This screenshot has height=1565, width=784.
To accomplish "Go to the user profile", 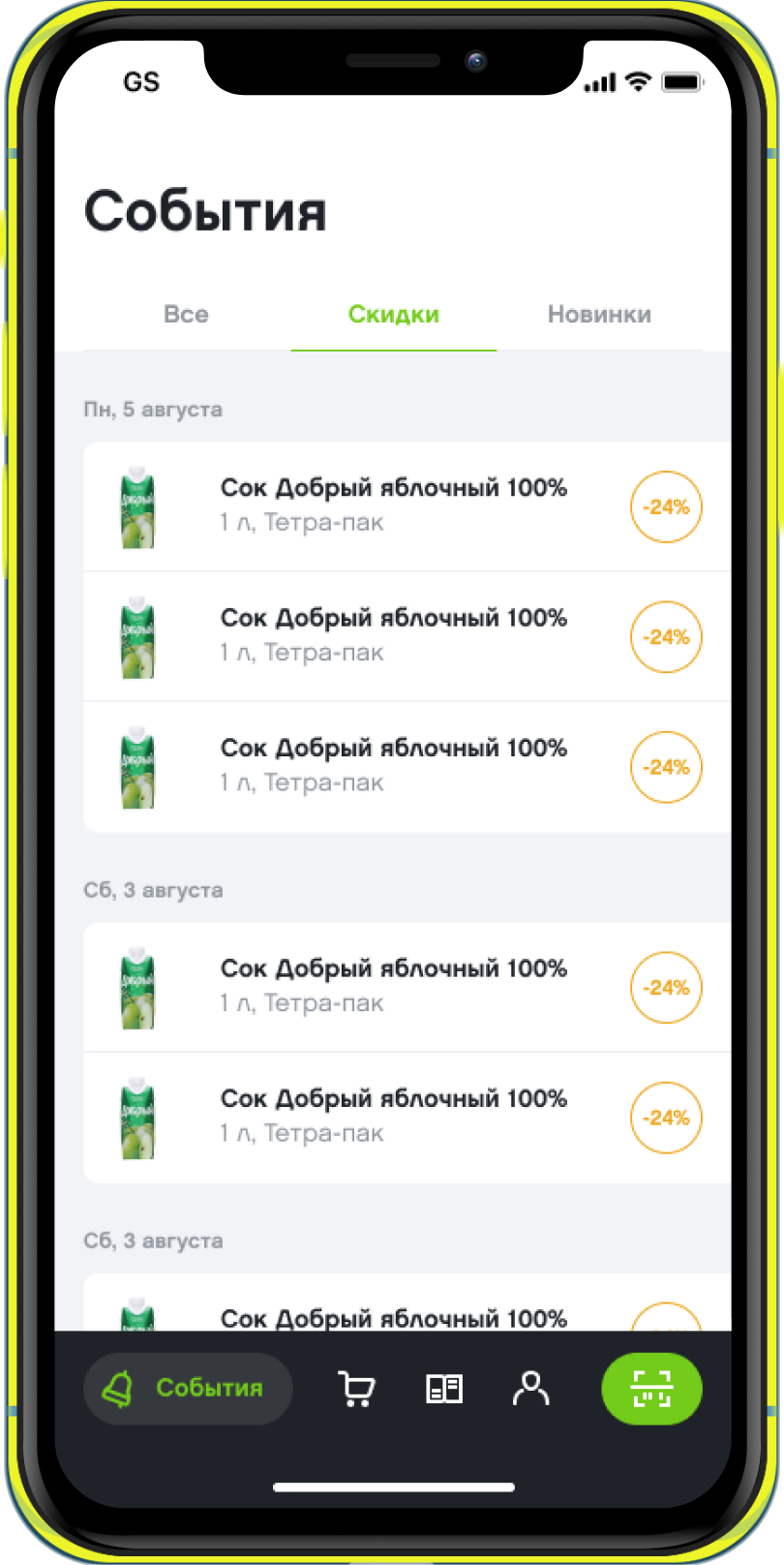I will 530,1389.
